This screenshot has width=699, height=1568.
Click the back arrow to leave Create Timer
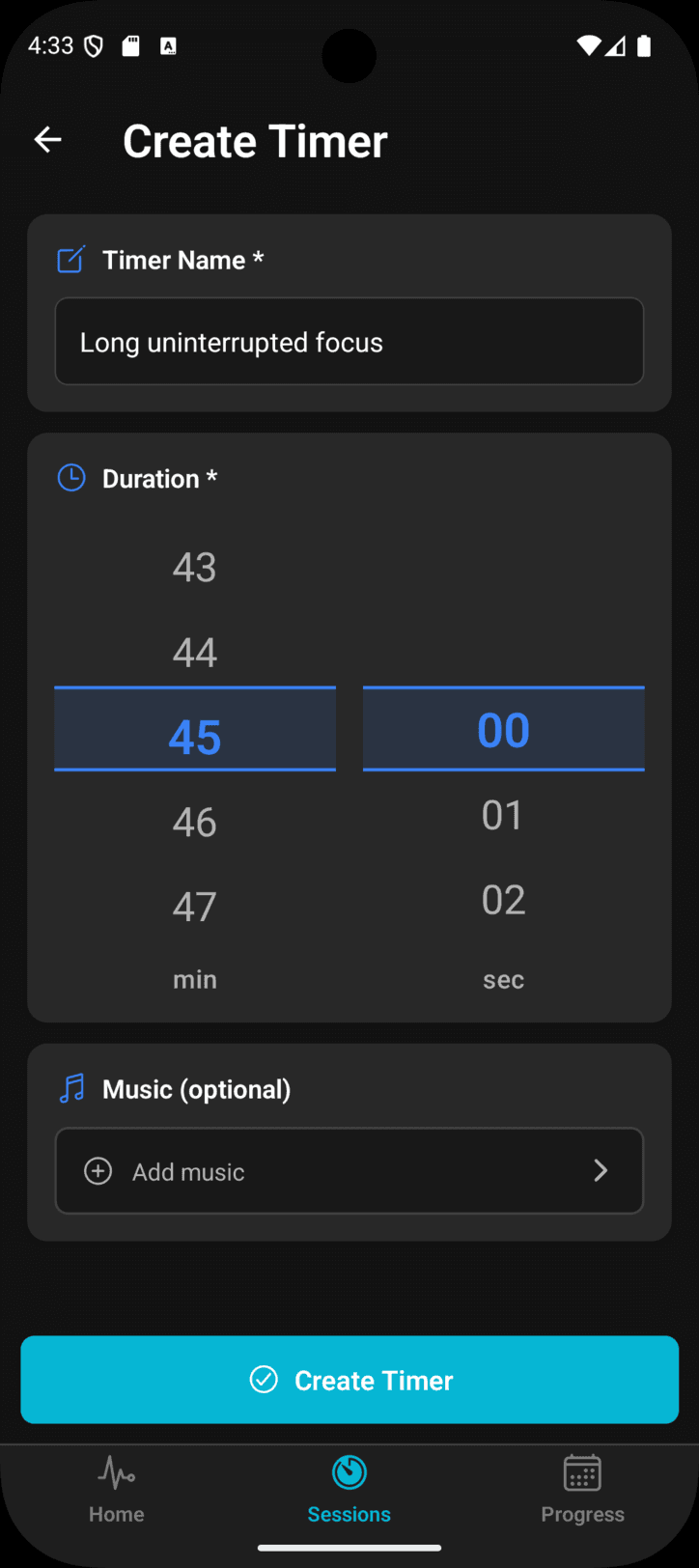pyautogui.click(x=47, y=139)
